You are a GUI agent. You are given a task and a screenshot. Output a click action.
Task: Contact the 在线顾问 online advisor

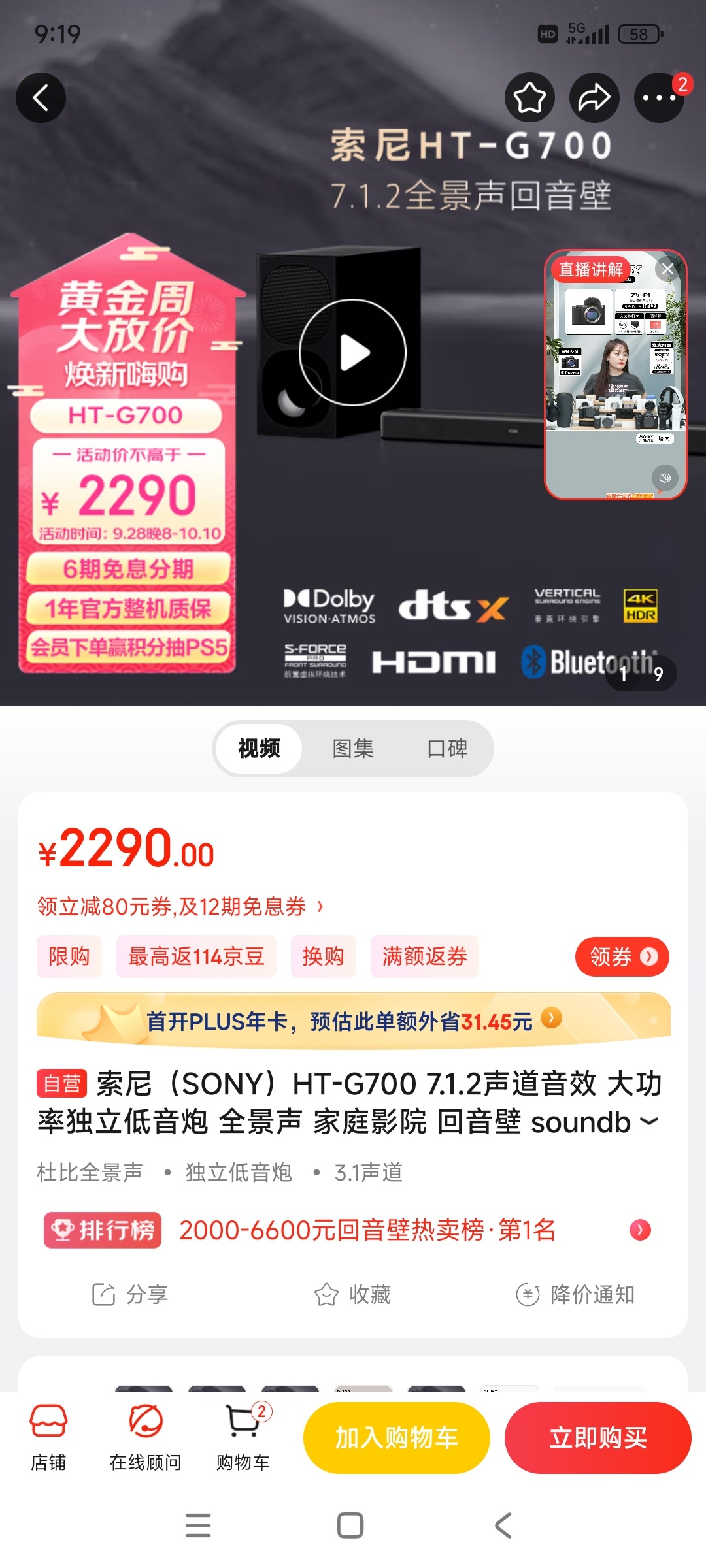[145, 1437]
